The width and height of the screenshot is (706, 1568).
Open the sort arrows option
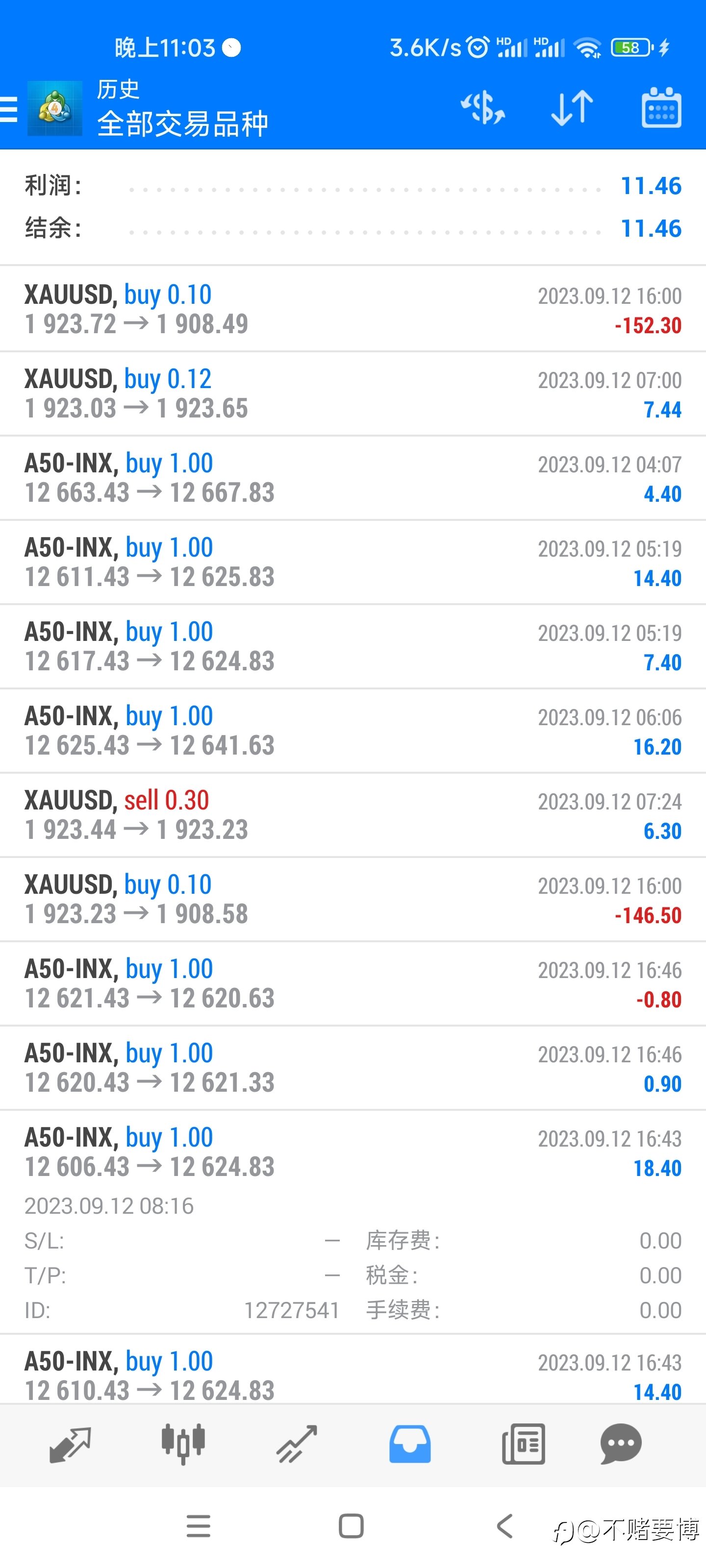coord(571,108)
